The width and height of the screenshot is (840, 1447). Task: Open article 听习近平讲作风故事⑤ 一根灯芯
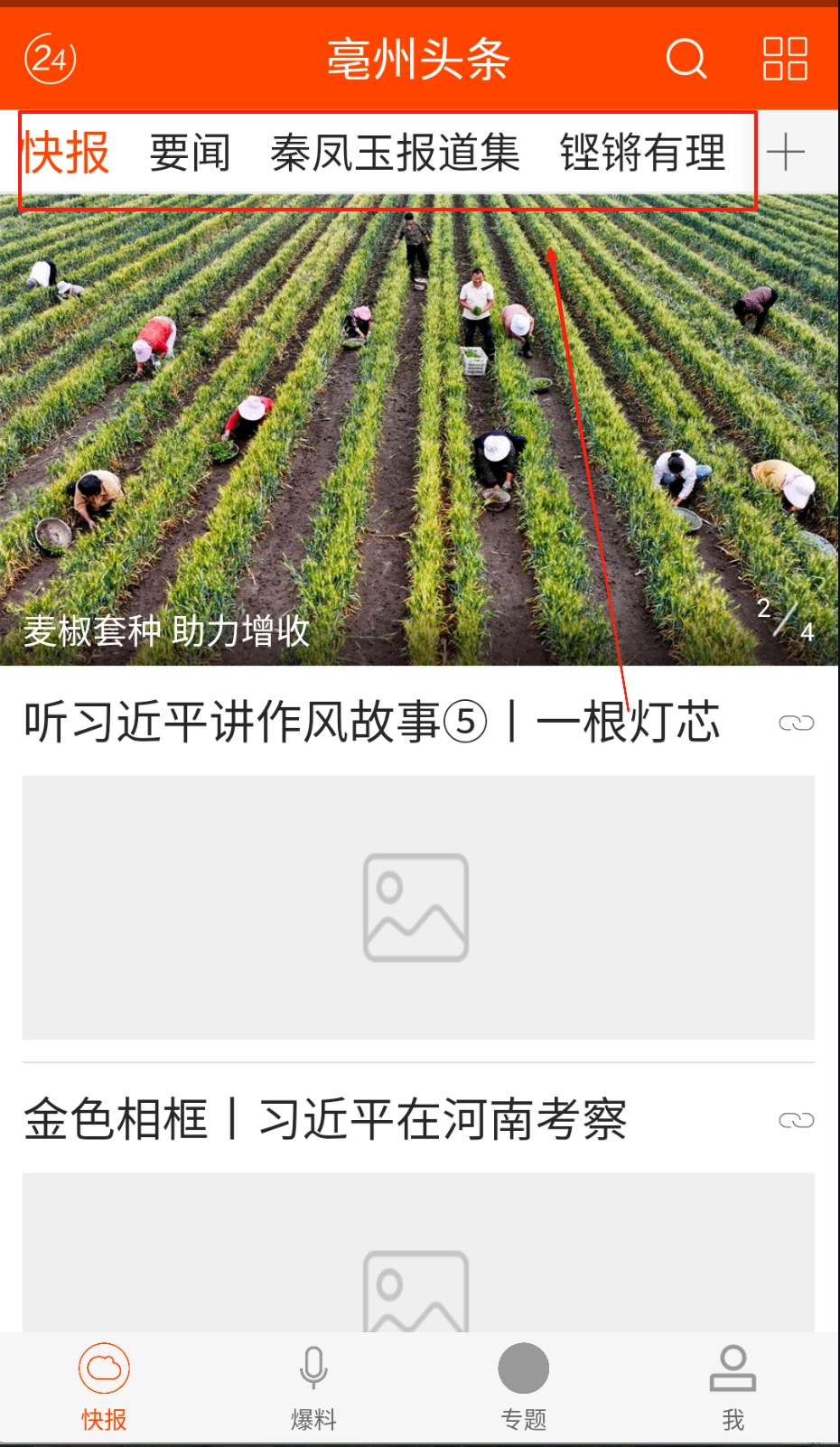(x=371, y=723)
